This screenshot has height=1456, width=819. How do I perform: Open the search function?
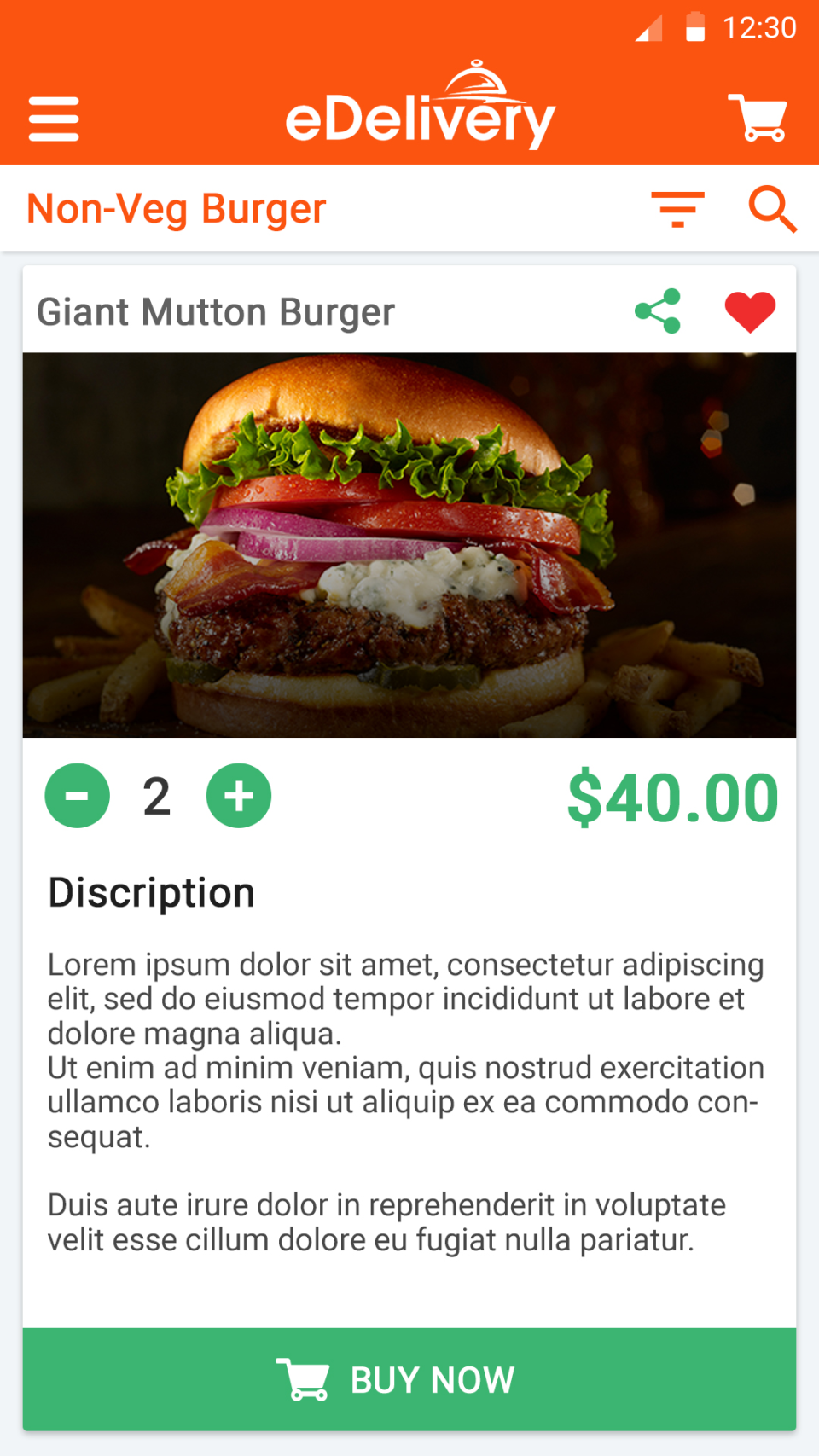coord(773,207)
